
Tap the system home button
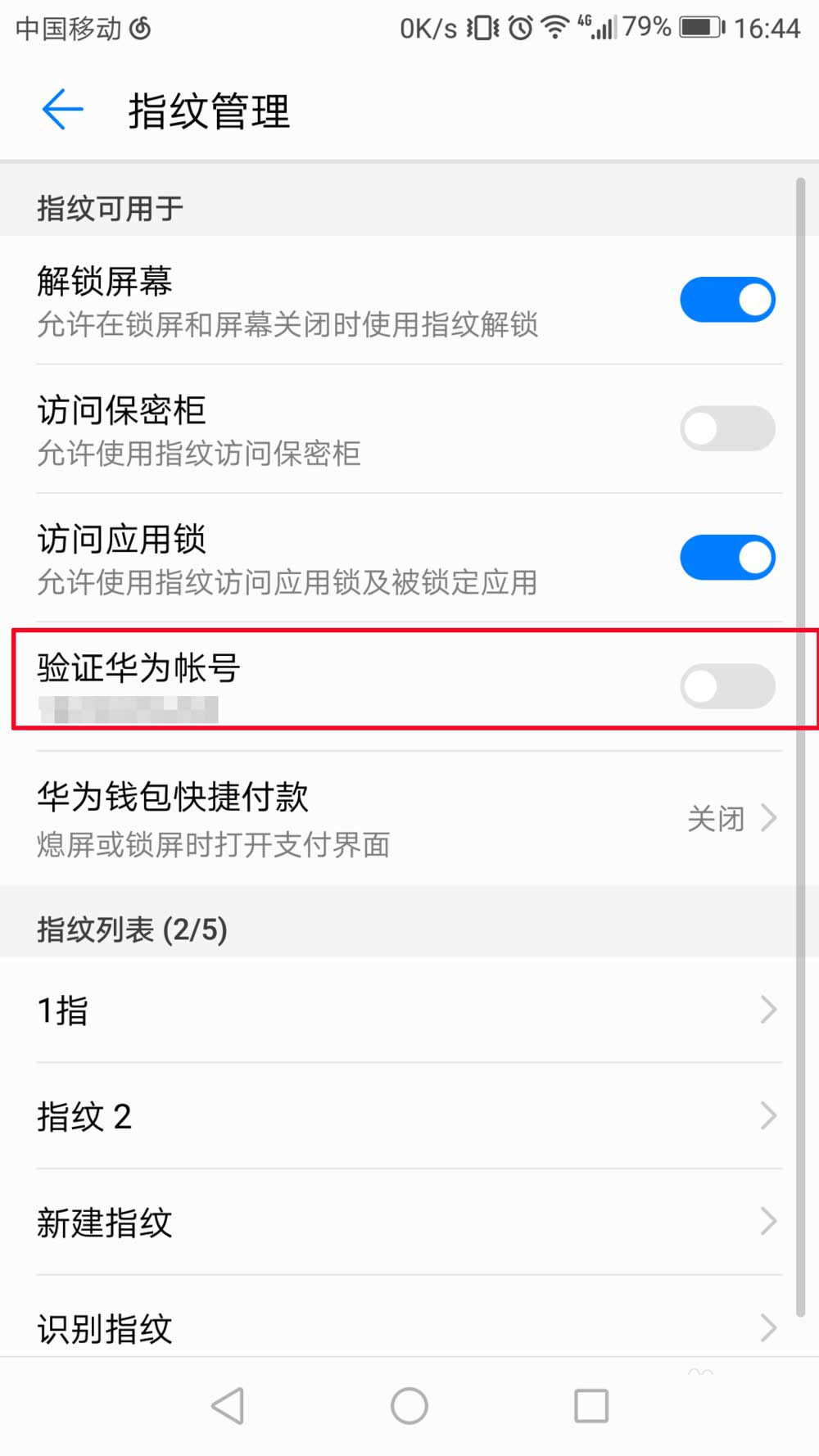(x=409, y=1406)
